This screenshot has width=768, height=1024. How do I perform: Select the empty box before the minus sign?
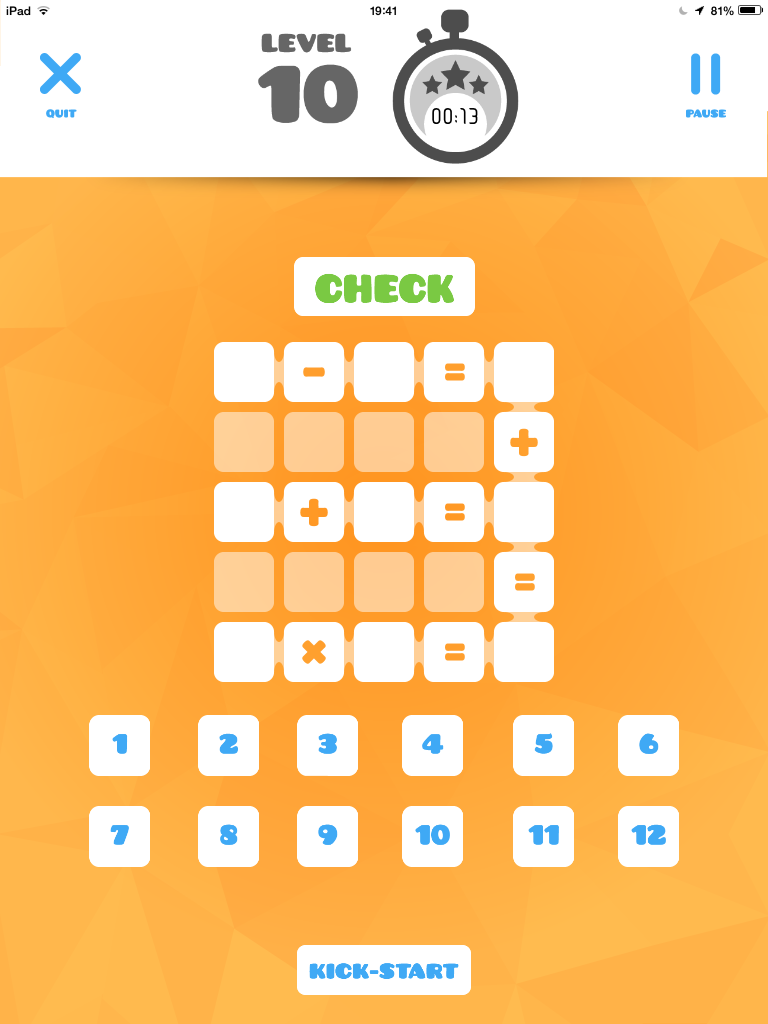244,372
